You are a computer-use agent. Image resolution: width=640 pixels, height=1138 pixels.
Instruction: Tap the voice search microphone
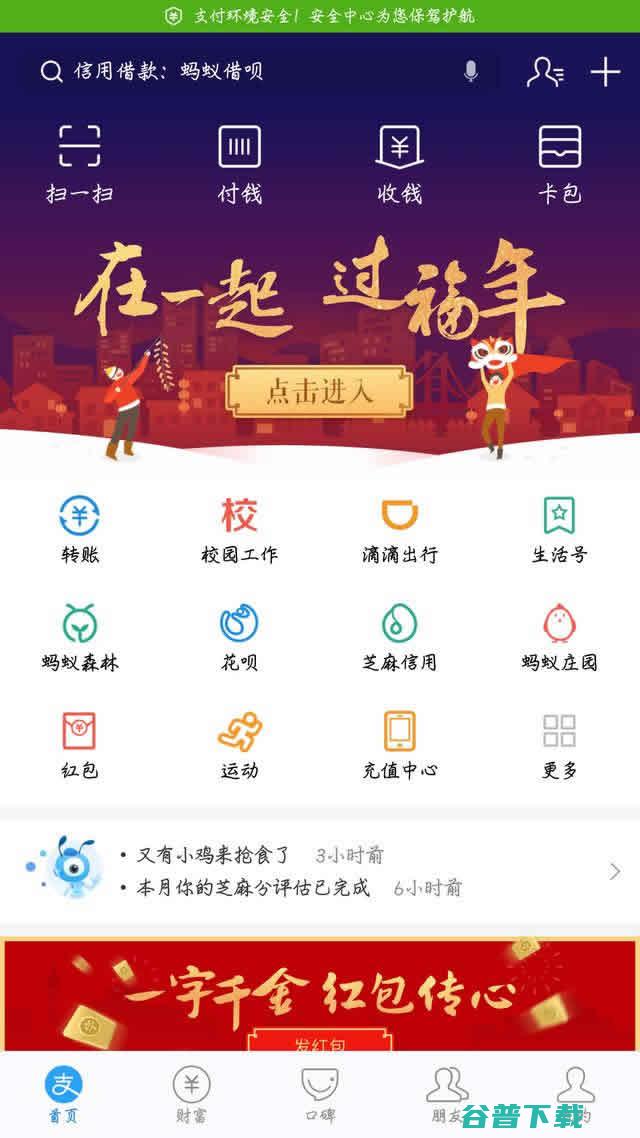(471, 72)
